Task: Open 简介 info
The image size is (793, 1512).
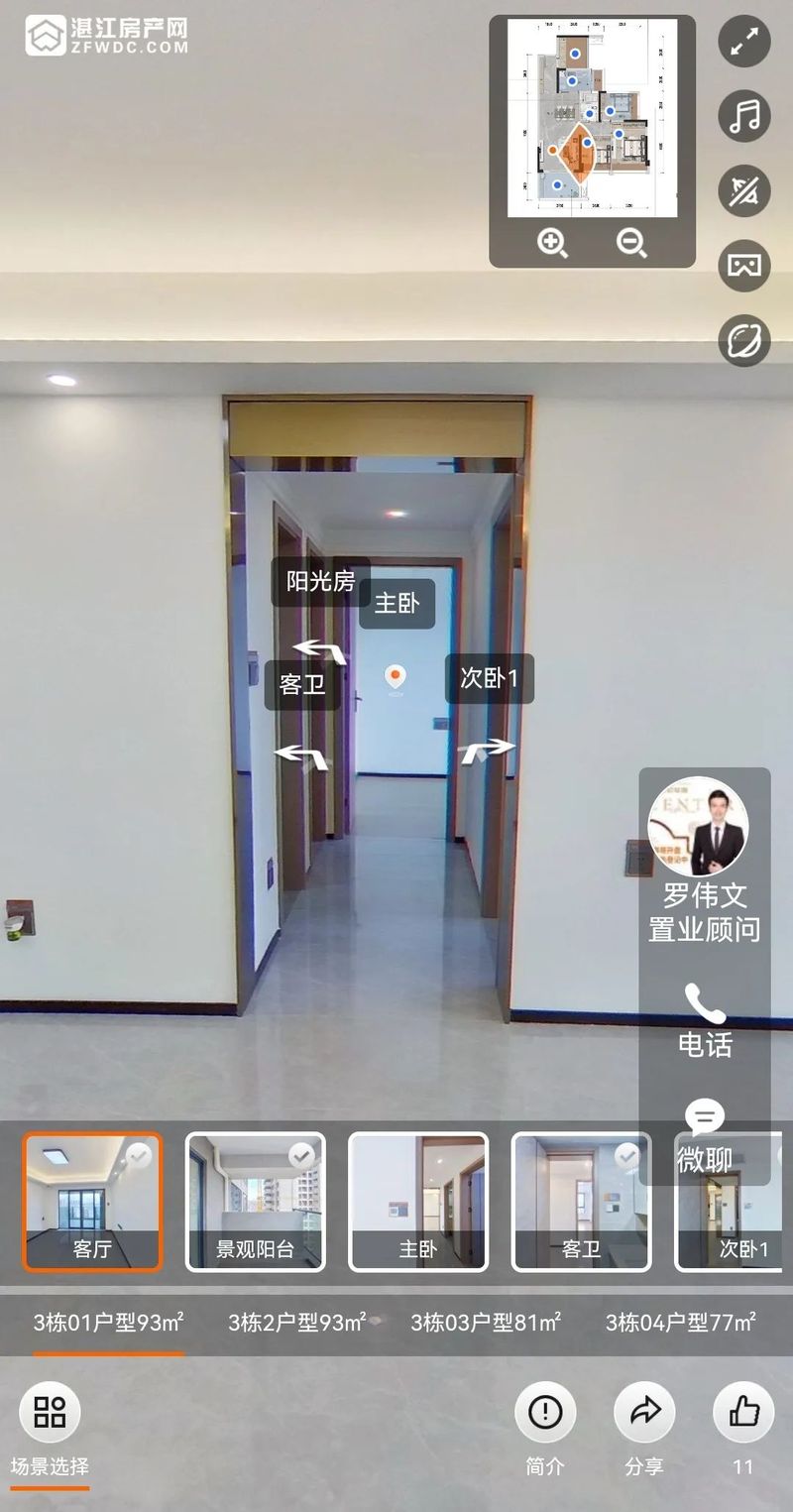Action: pyautogui.click(x=544, y=1423)
